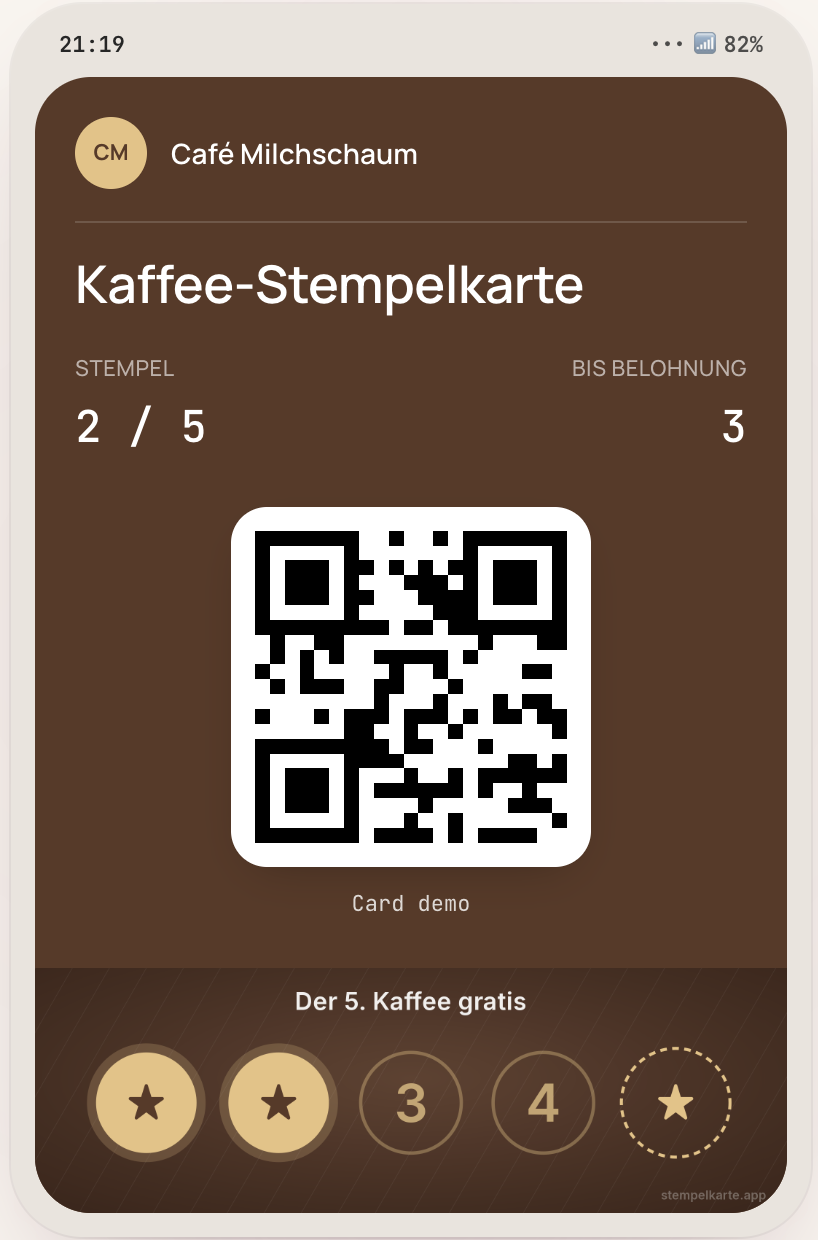Tap the second star stamp icon
The height and width of the screenshot is (1240, 818).
coord(278,1102)
